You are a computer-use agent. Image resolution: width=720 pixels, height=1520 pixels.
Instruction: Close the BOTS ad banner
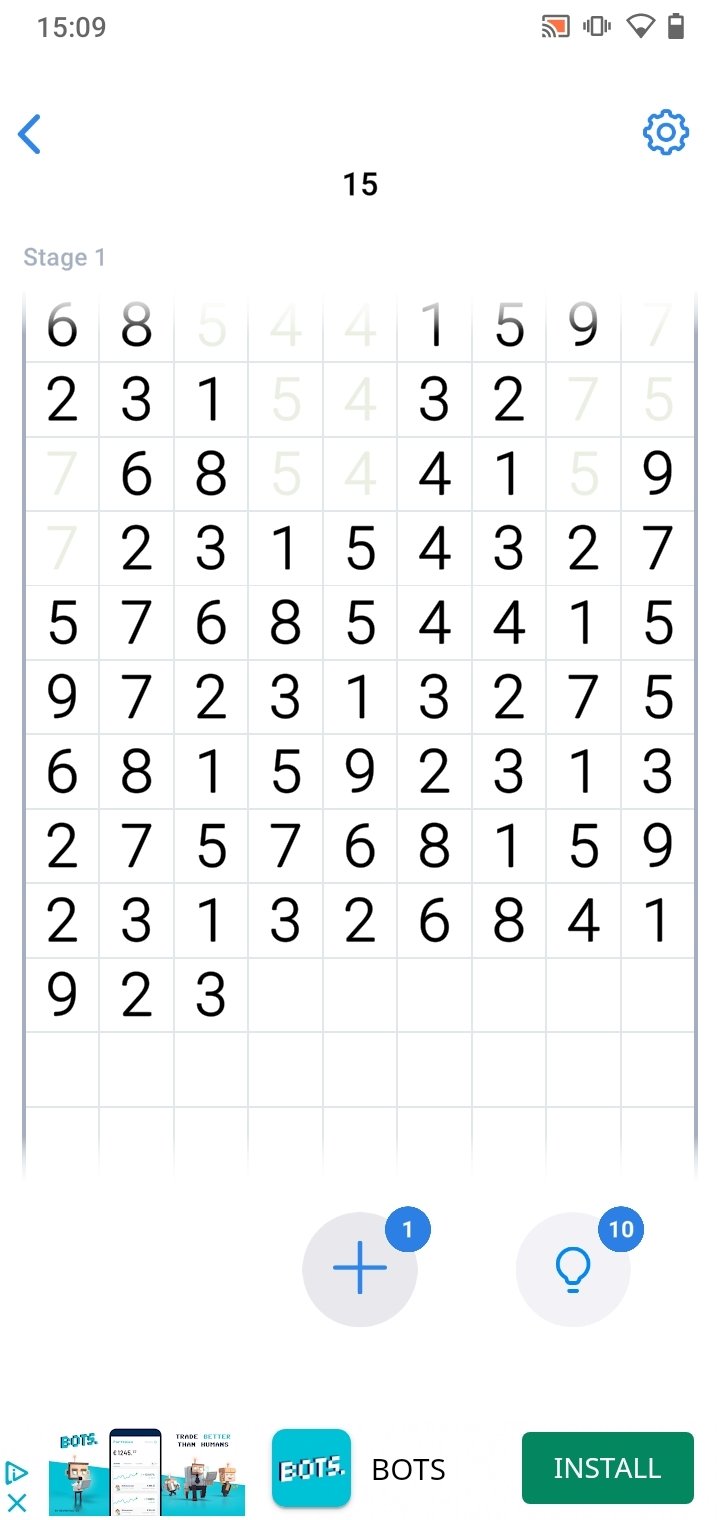click(x=16, y=1502)
